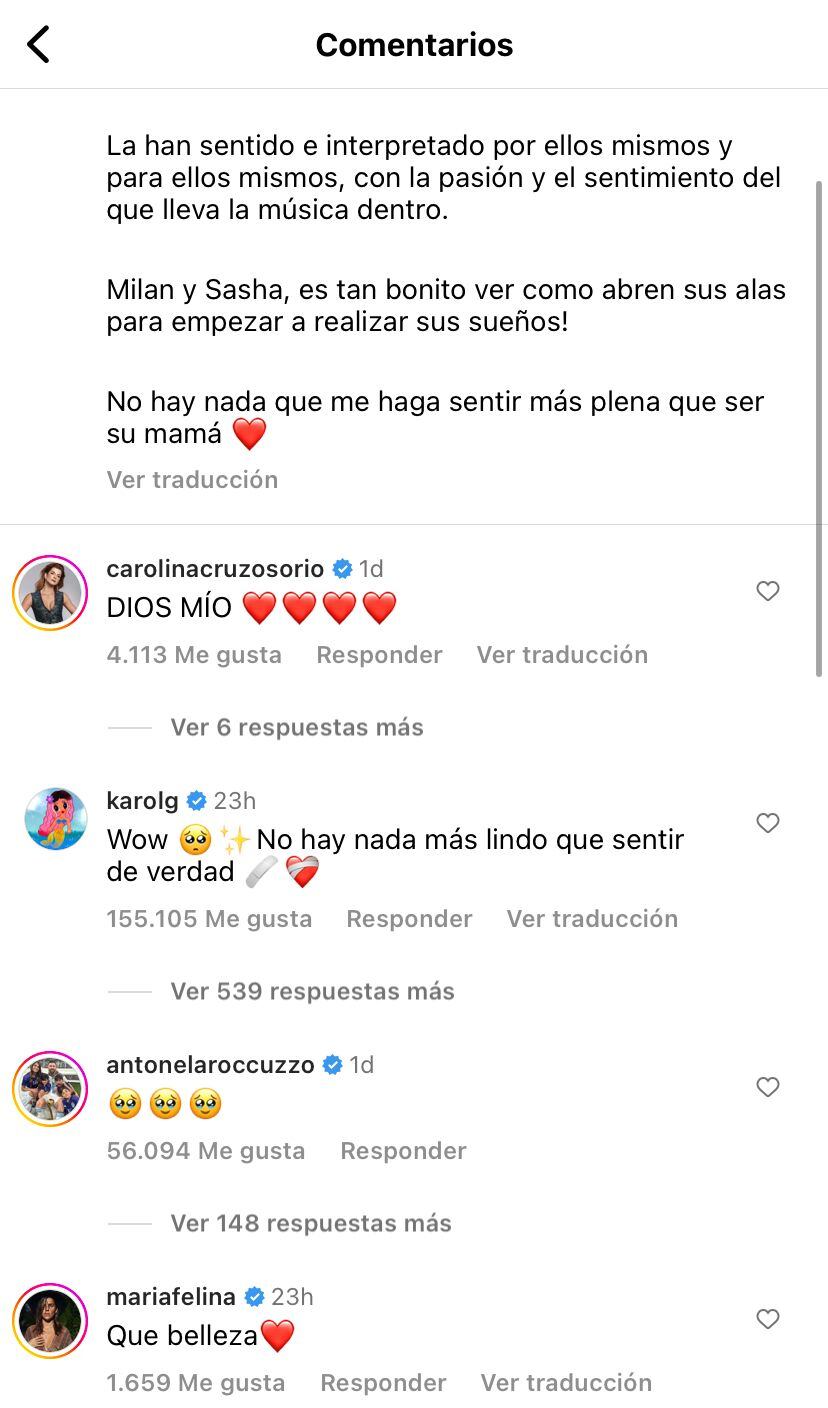828x1408 pixels.
Task: Tap the back arrow to exit comments
Action: pos(39,44)
